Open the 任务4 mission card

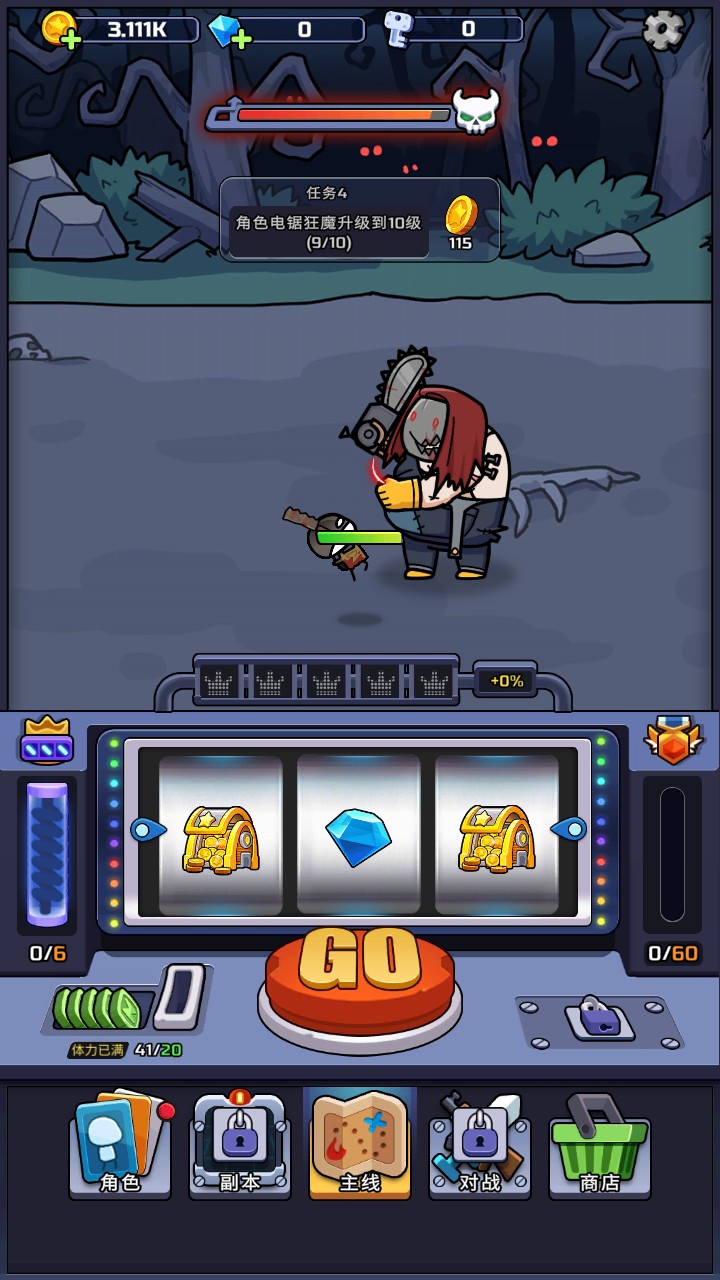360,220
